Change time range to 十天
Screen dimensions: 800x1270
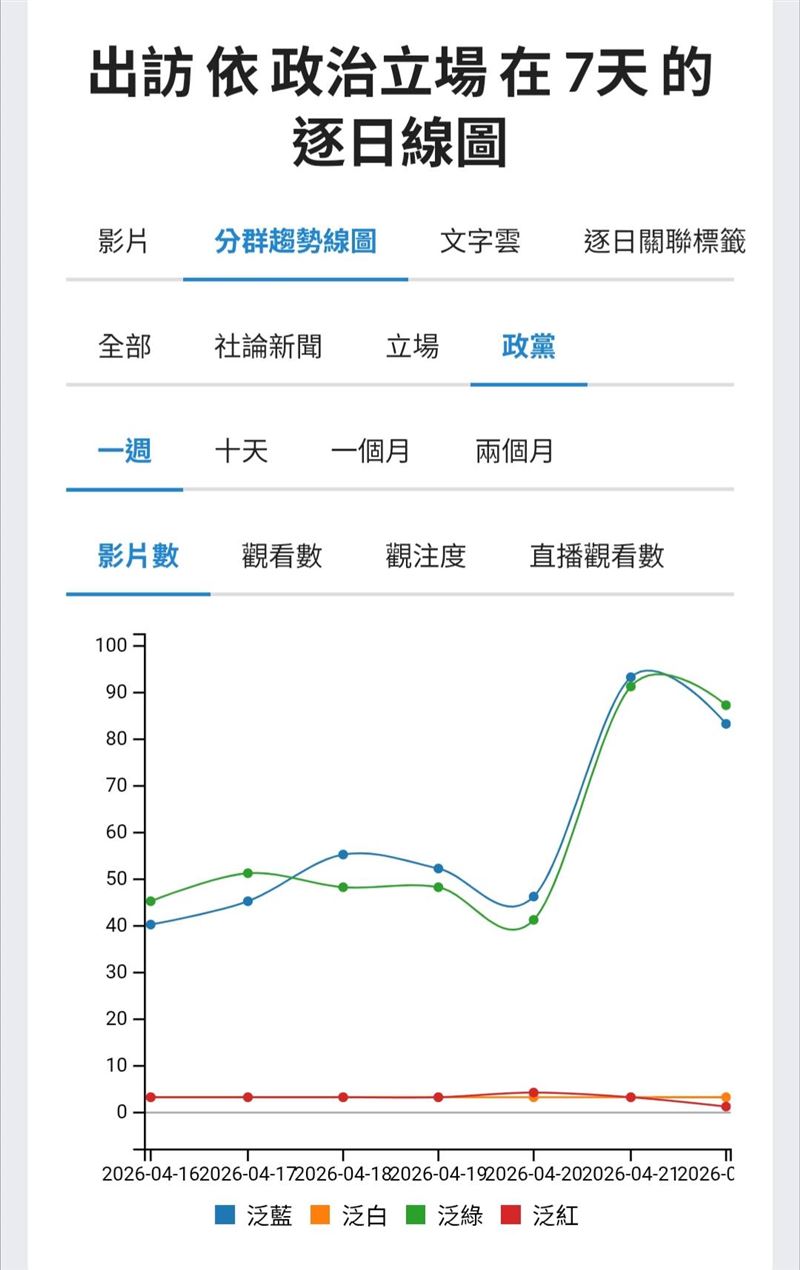coord(241,451)
